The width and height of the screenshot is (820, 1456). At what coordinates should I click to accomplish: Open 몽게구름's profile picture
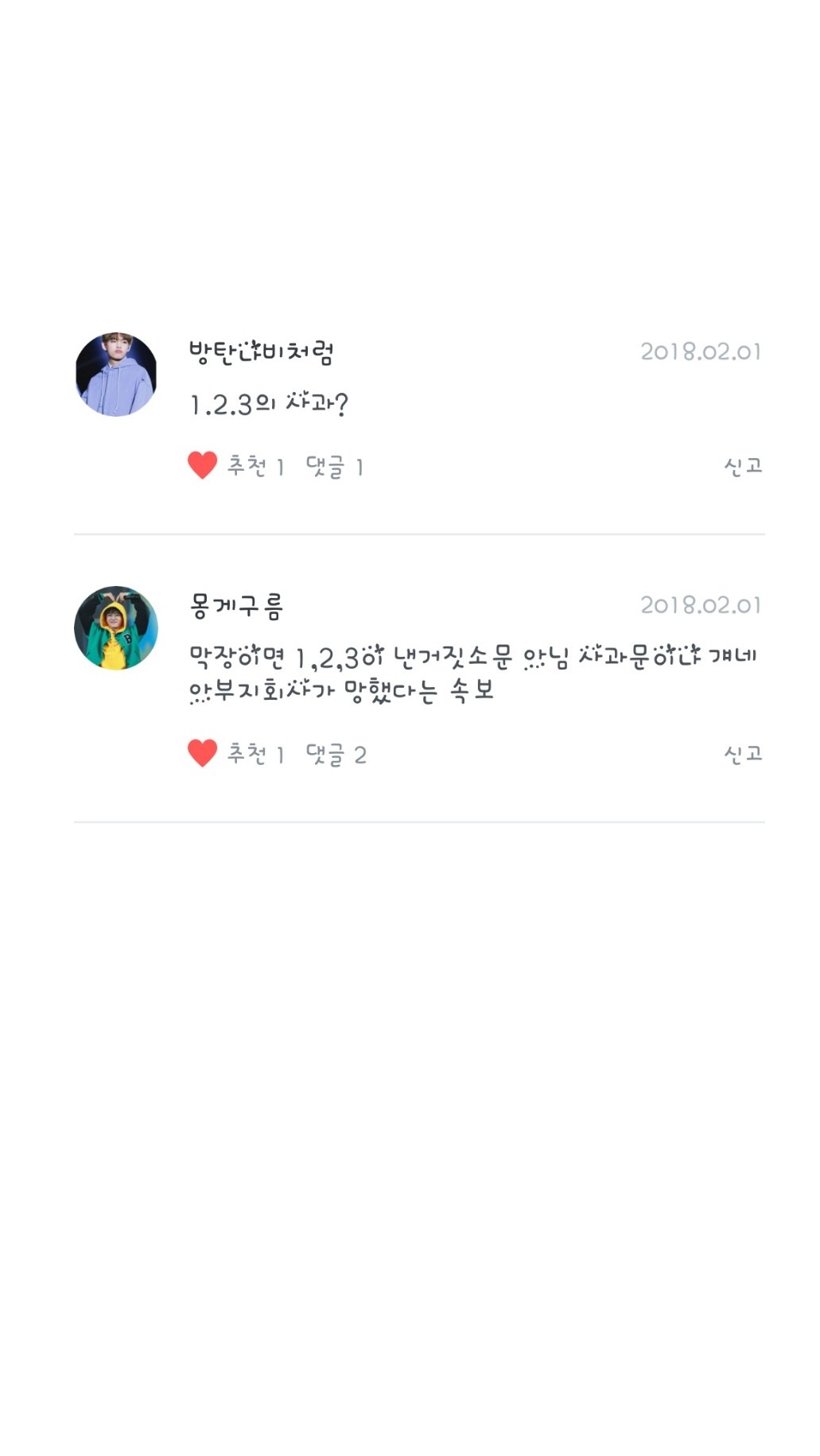pos(116,628)
